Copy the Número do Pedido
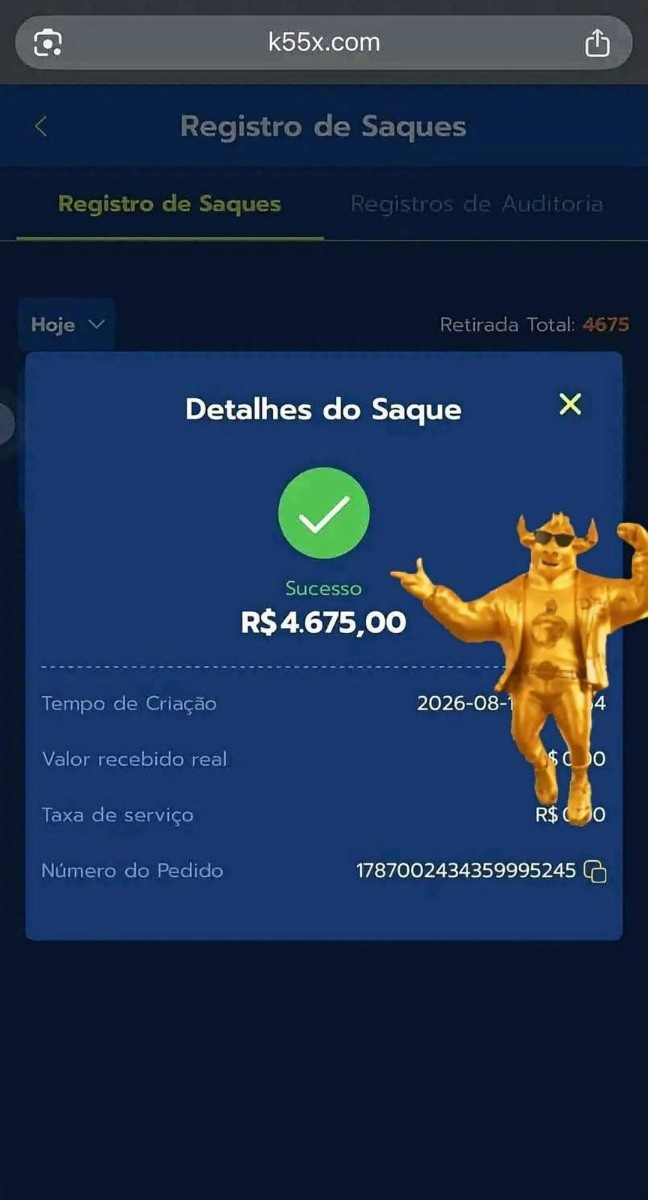The width and height of the screenshot is (648, 1200). coord(595,871)
